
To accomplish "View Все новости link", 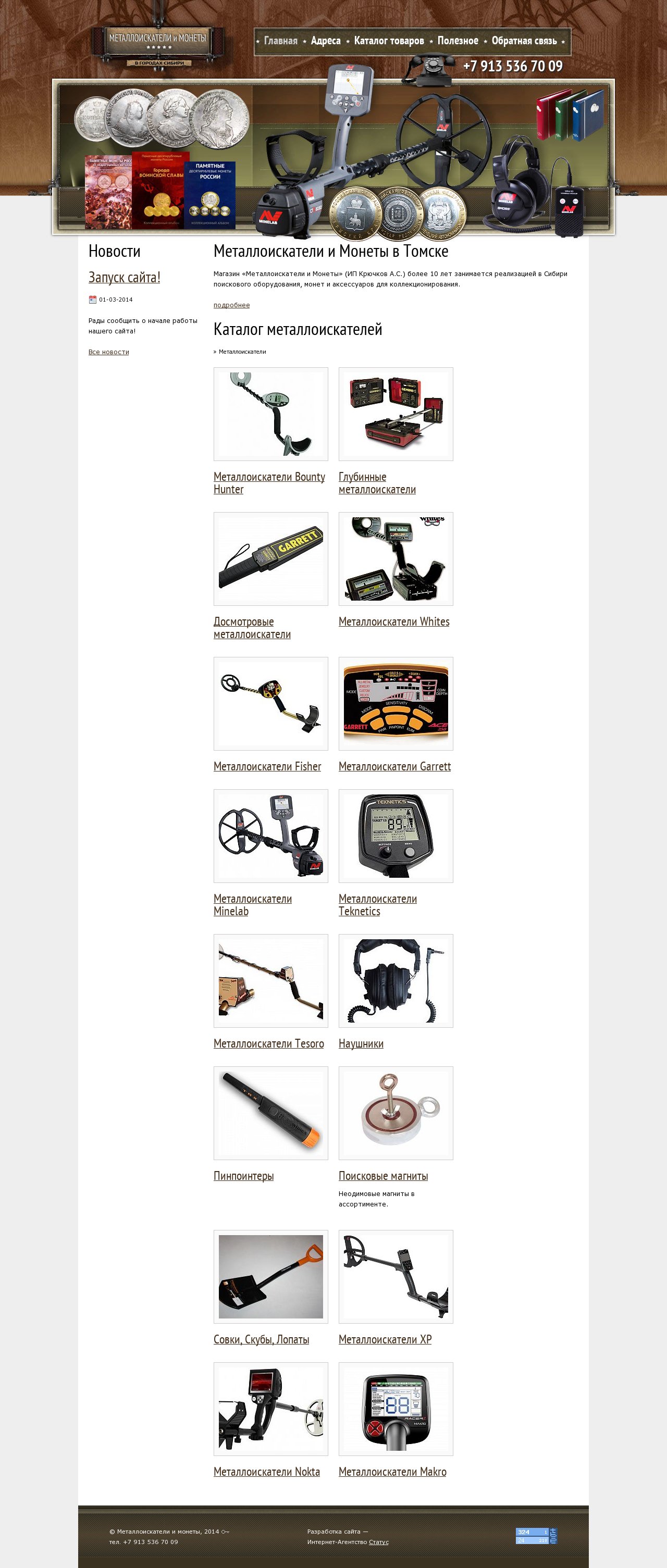I will pos(108,352).
